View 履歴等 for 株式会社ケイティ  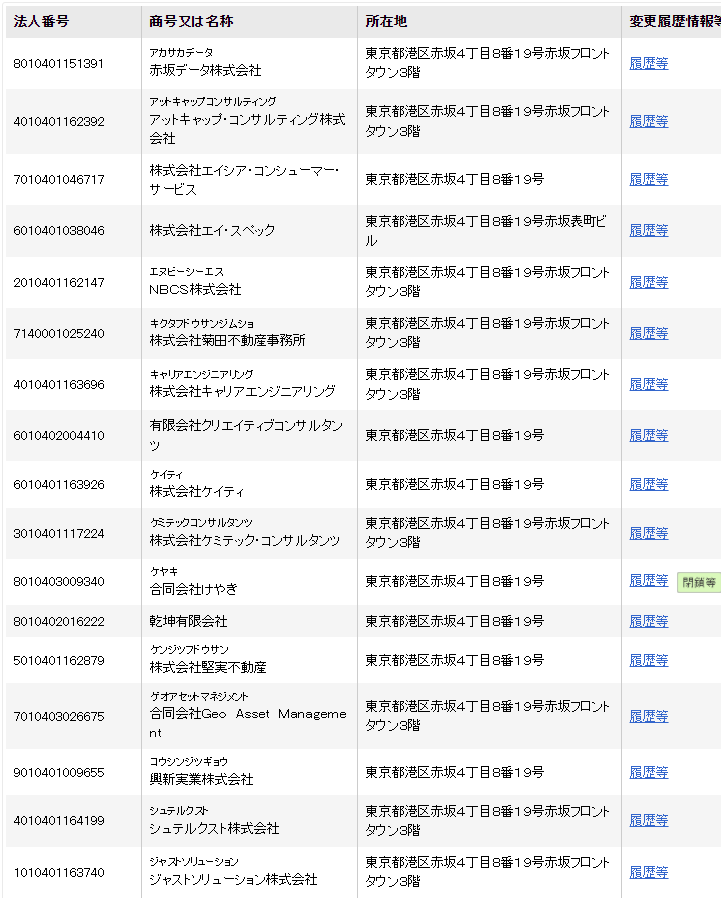click(x=648, y=484)
